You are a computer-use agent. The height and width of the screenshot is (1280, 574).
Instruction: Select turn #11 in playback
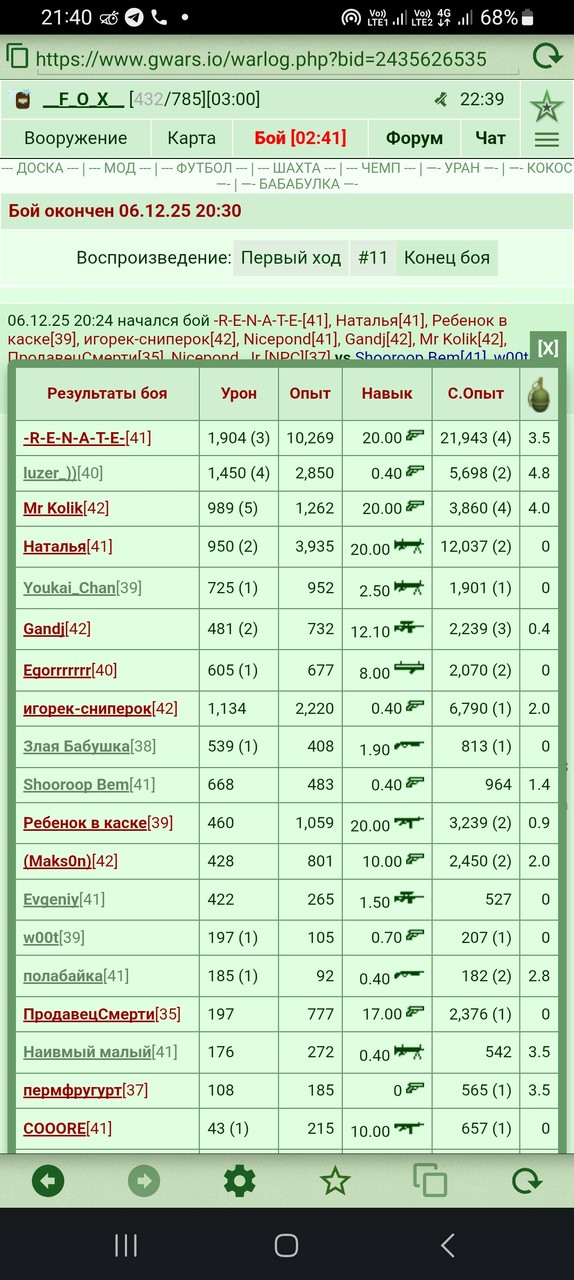pyautogui.click(x=372, y=258)
